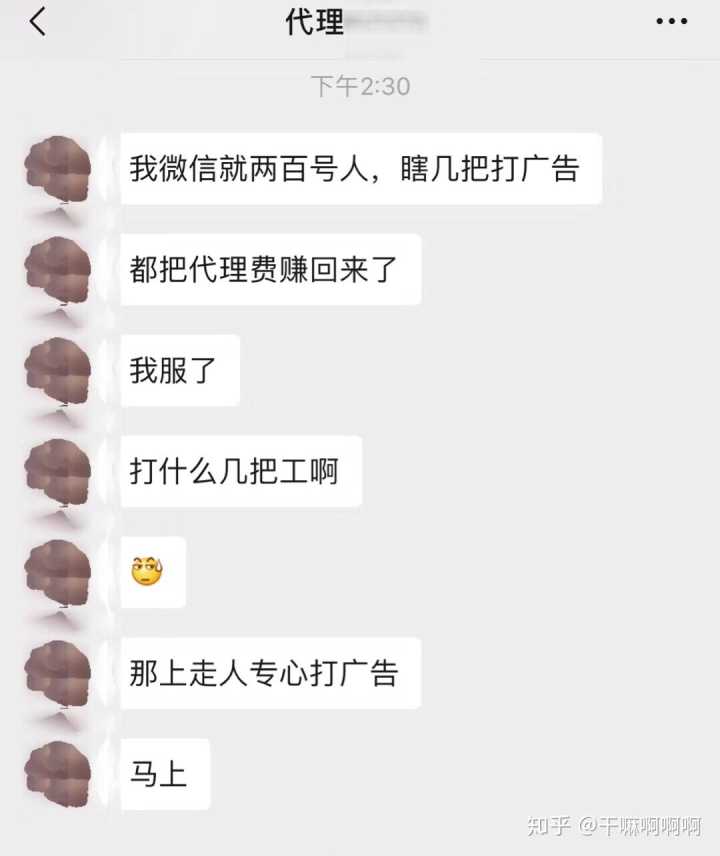Open the three-dot chat options menu
This screenshot has width=720, height=856.
point(671,22)
